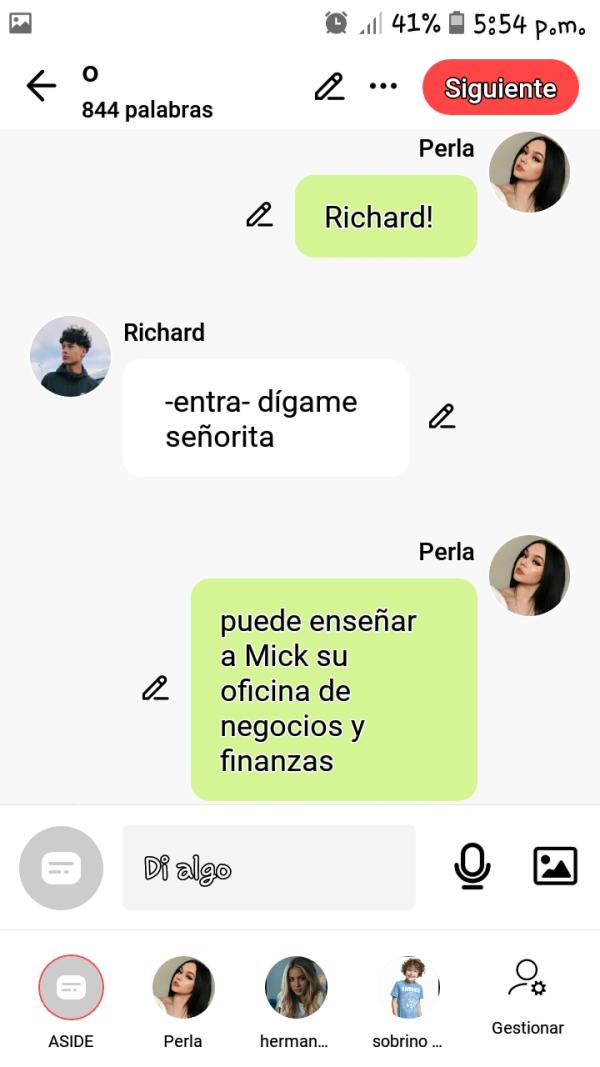Edit Perla's "Richard!" message

tap(259, 214)
